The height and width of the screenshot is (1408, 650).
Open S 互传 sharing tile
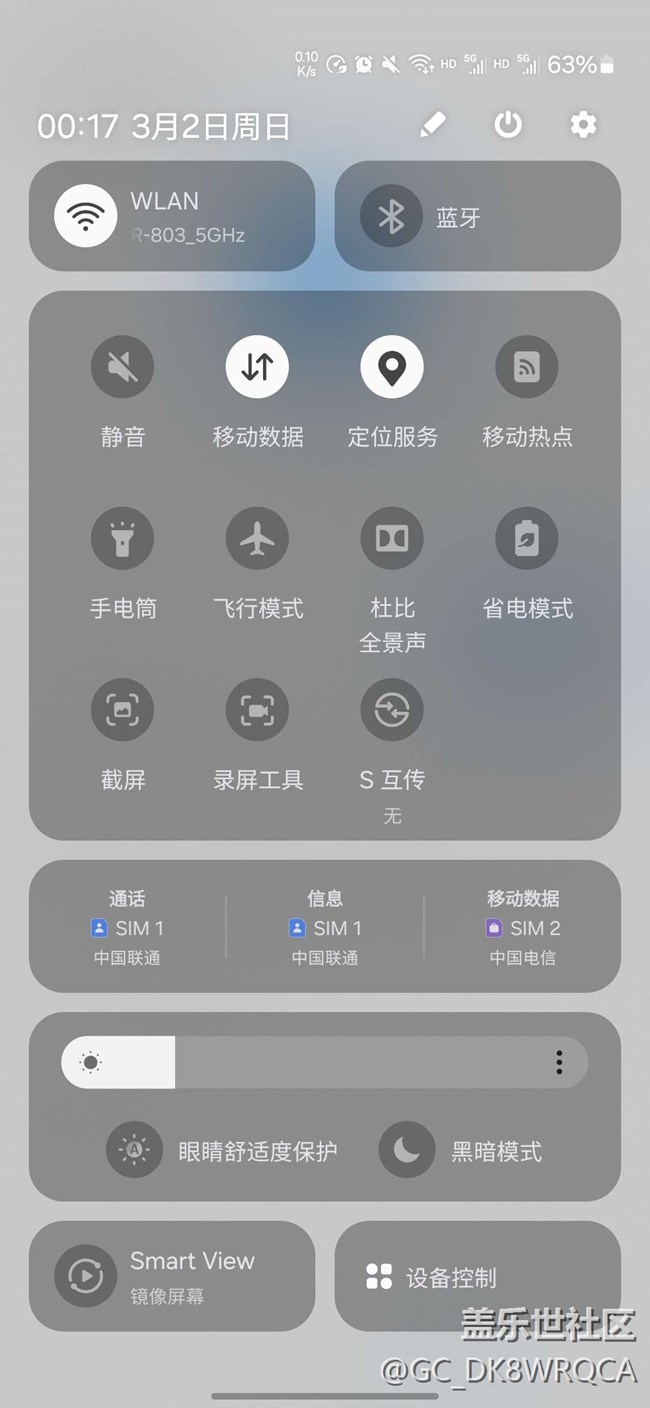coord(392,710)
